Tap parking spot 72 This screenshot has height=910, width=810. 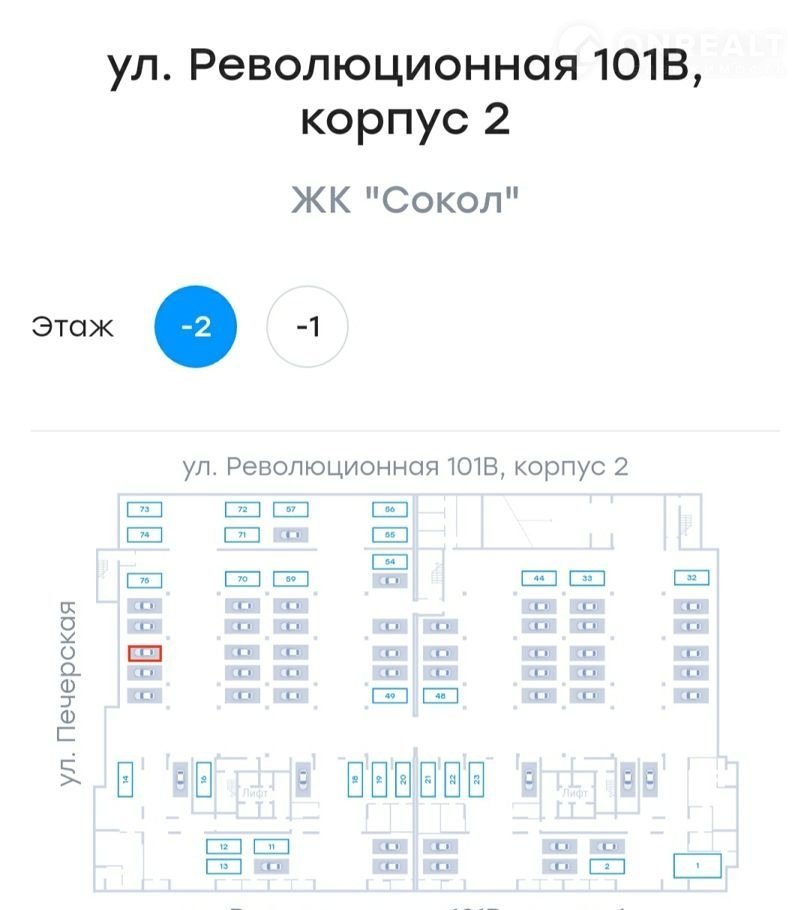pyautogui.click(x=242, y=509)
